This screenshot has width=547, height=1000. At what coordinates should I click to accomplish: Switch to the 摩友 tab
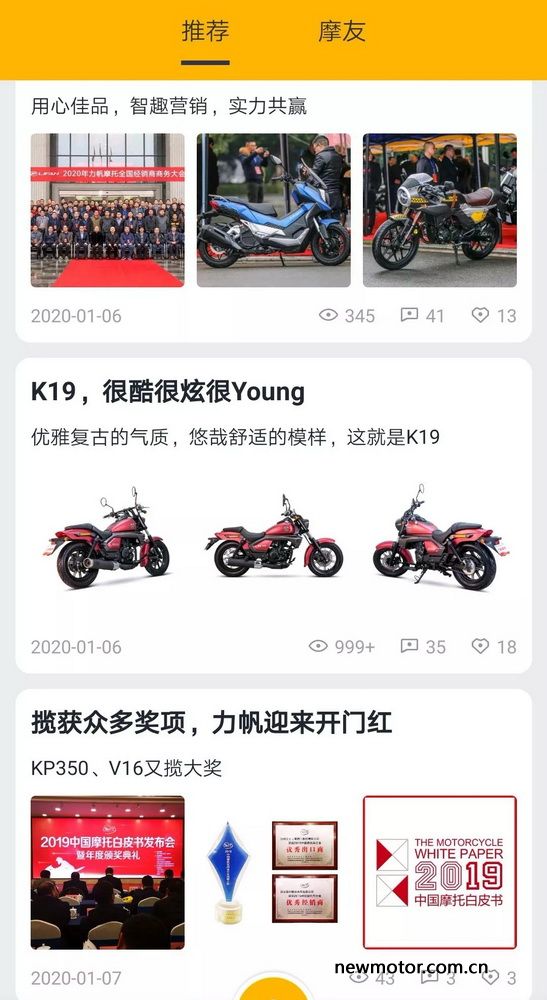(x=342, y=31)
